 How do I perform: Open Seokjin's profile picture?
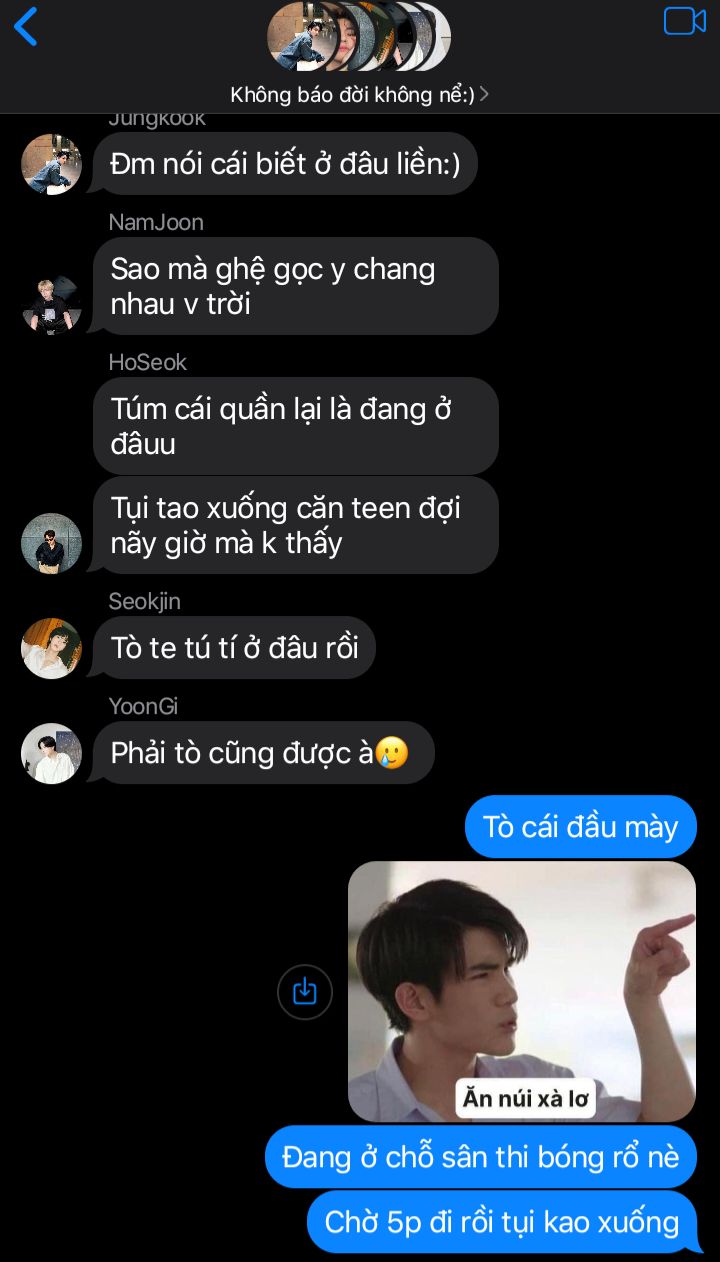click(x=51, y=648)
